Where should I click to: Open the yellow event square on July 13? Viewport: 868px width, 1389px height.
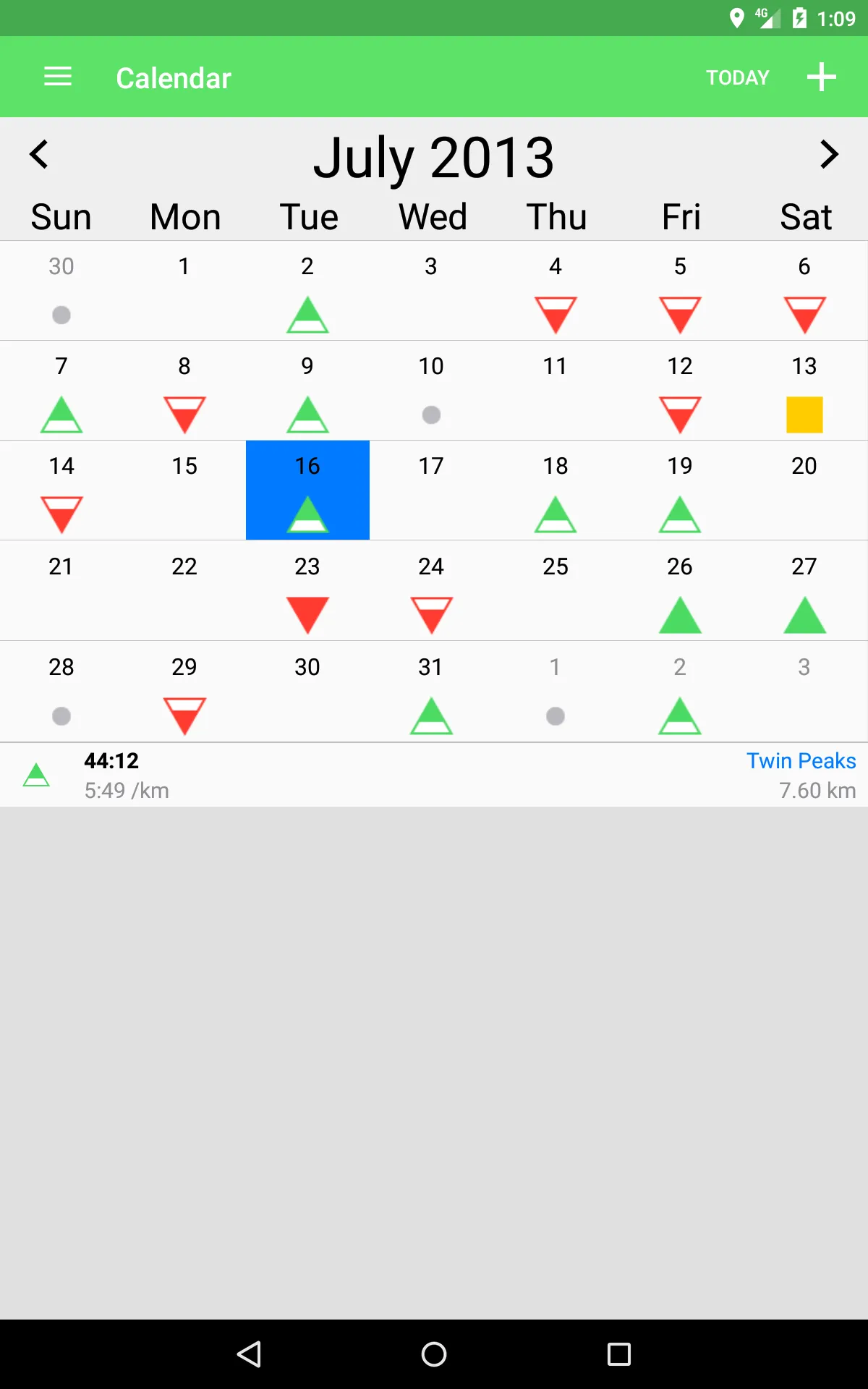(804, 415)
